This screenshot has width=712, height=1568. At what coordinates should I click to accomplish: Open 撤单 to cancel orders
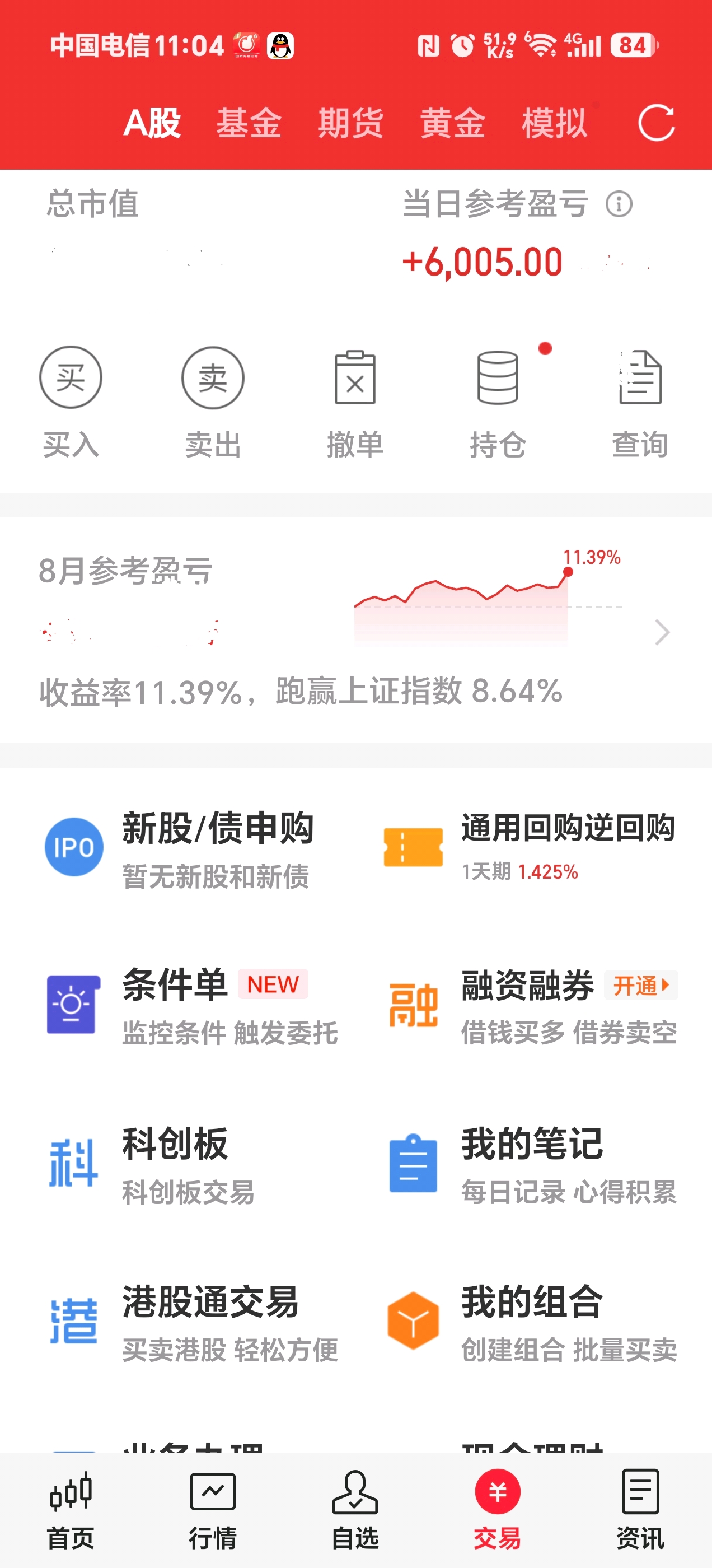355,402
